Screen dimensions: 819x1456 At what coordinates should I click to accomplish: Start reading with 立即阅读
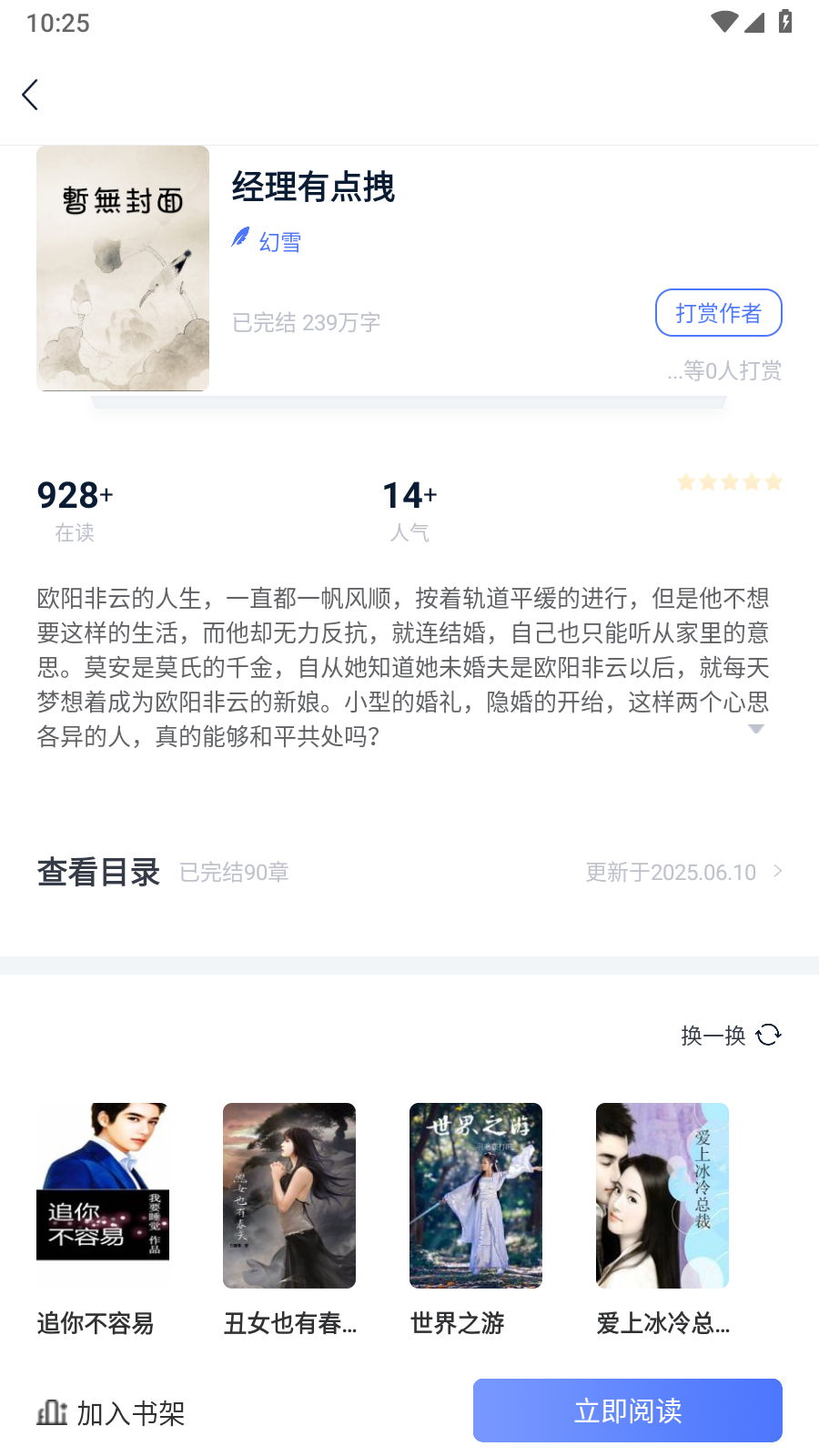pos(628,1410)
